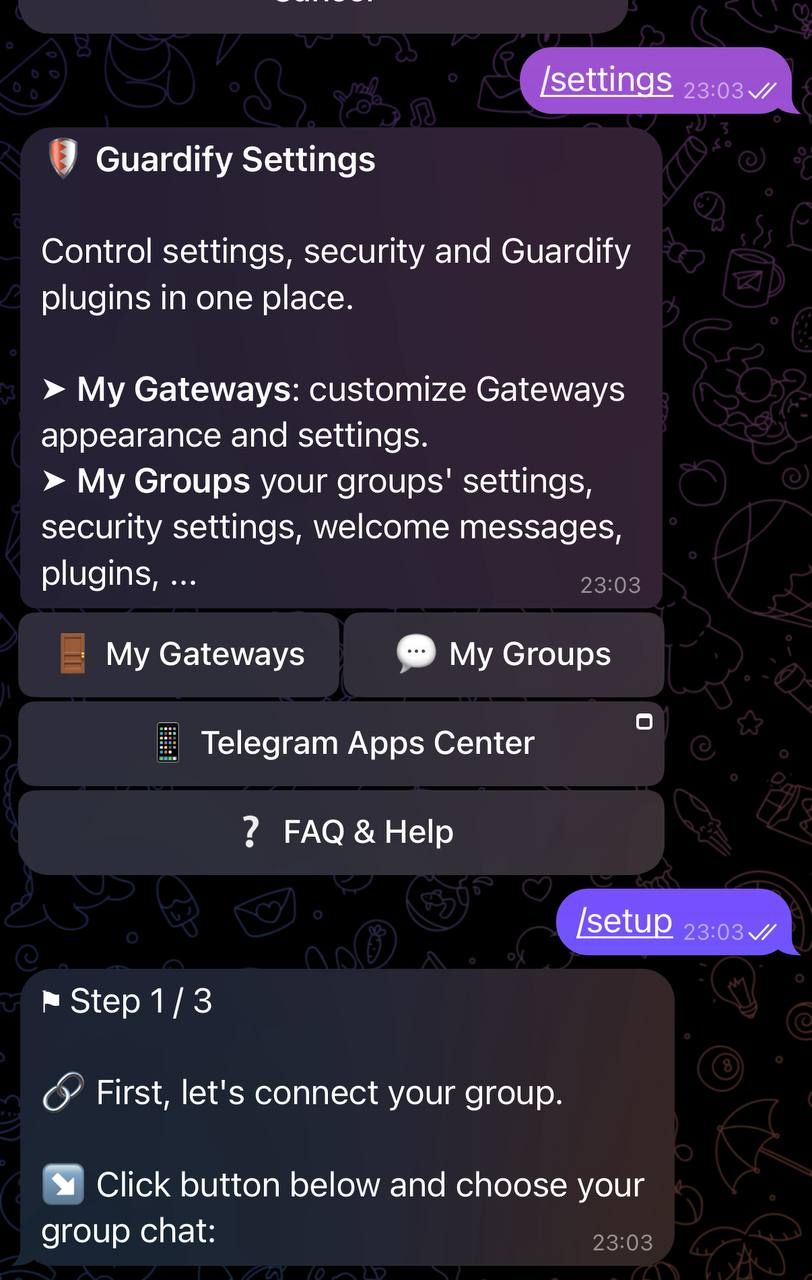Viewport: 812px width, 1280px height.
Task: Tap the down-right arrow icon before Click button below
Action: (62, 1184)
